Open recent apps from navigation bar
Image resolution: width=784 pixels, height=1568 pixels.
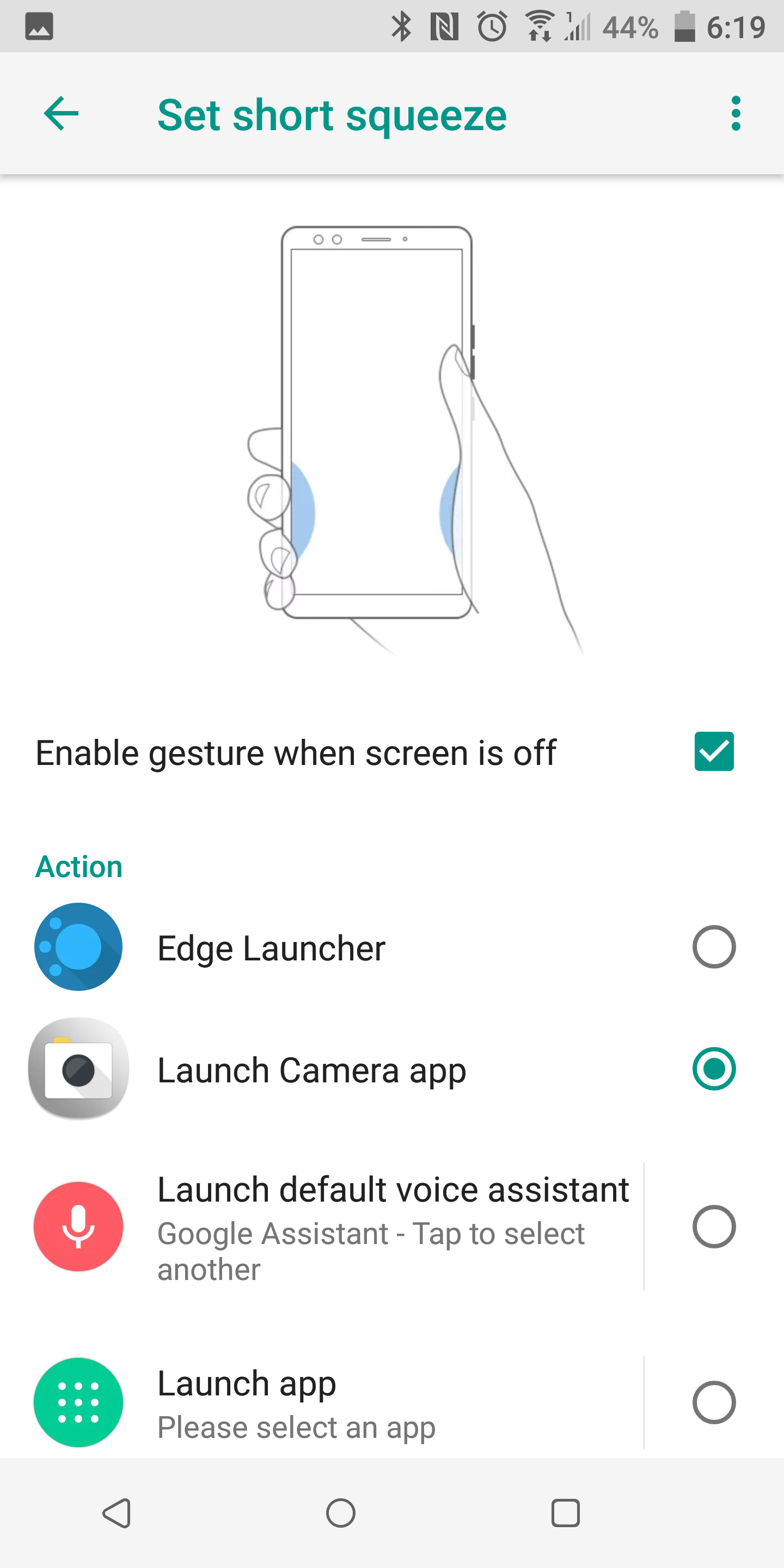566,1513
